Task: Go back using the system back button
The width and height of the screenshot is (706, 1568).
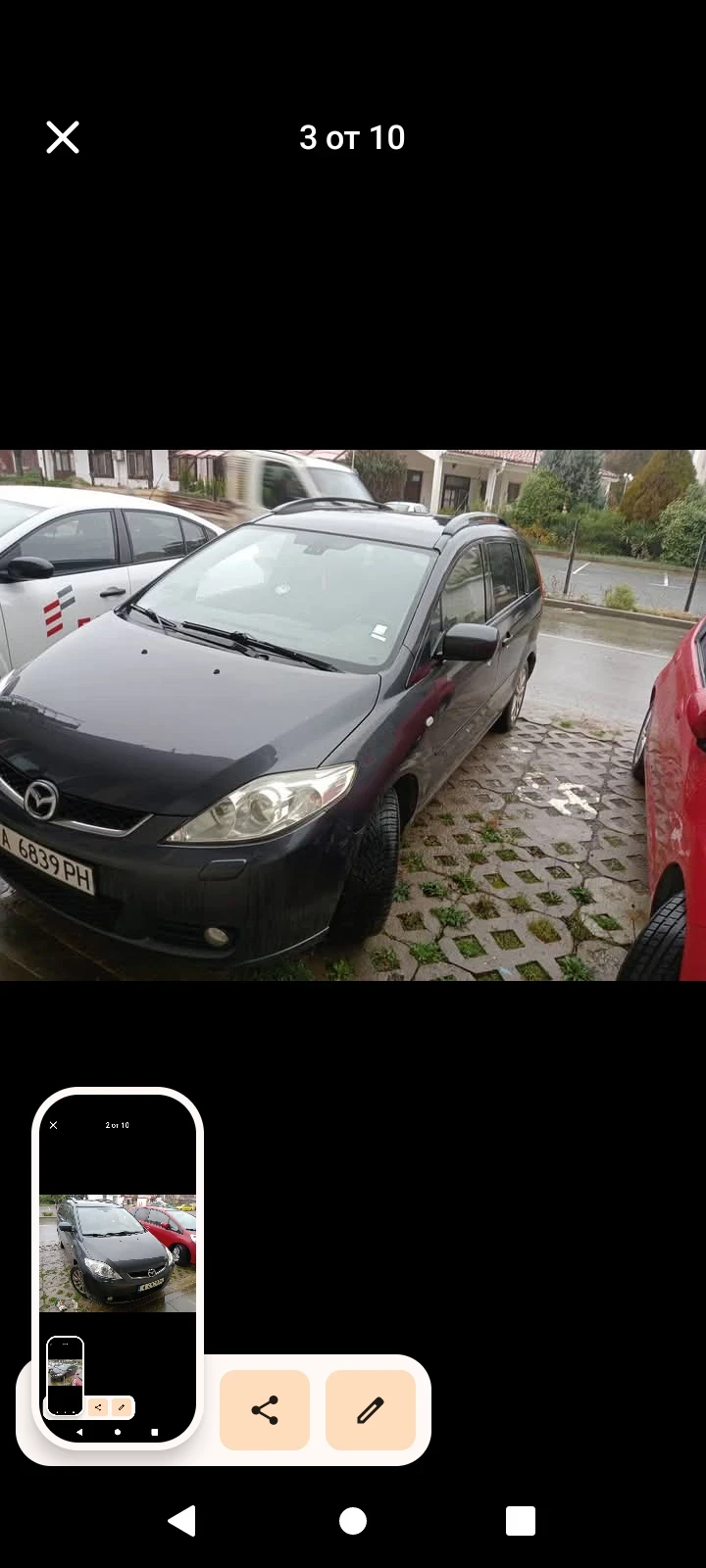Action: pyautogui.click(x=182, y=1521)
